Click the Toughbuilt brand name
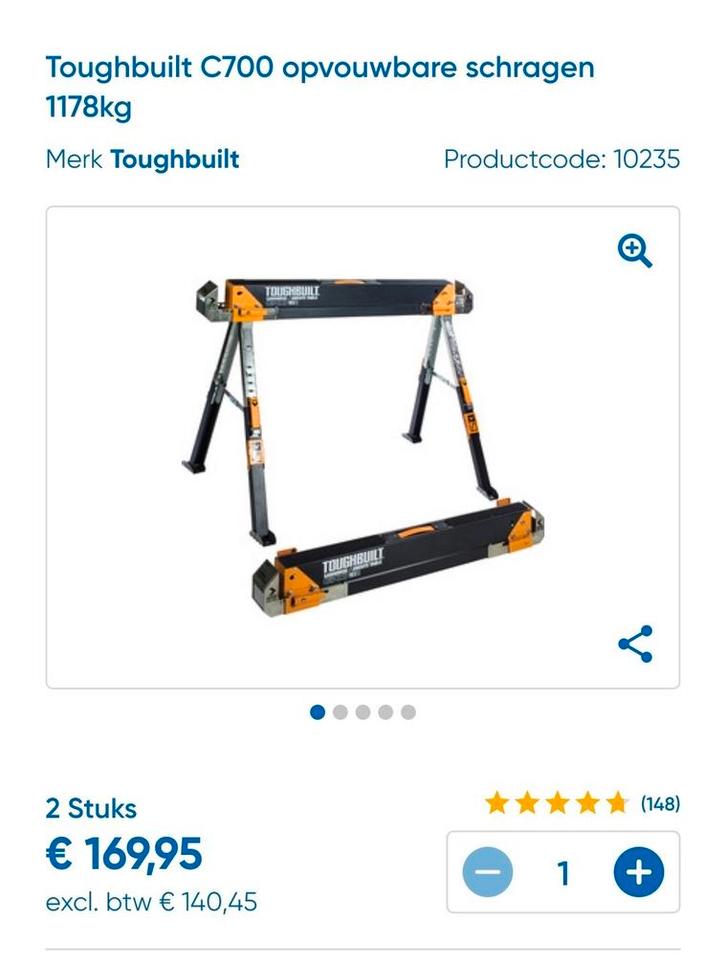 tap(174, 158)
